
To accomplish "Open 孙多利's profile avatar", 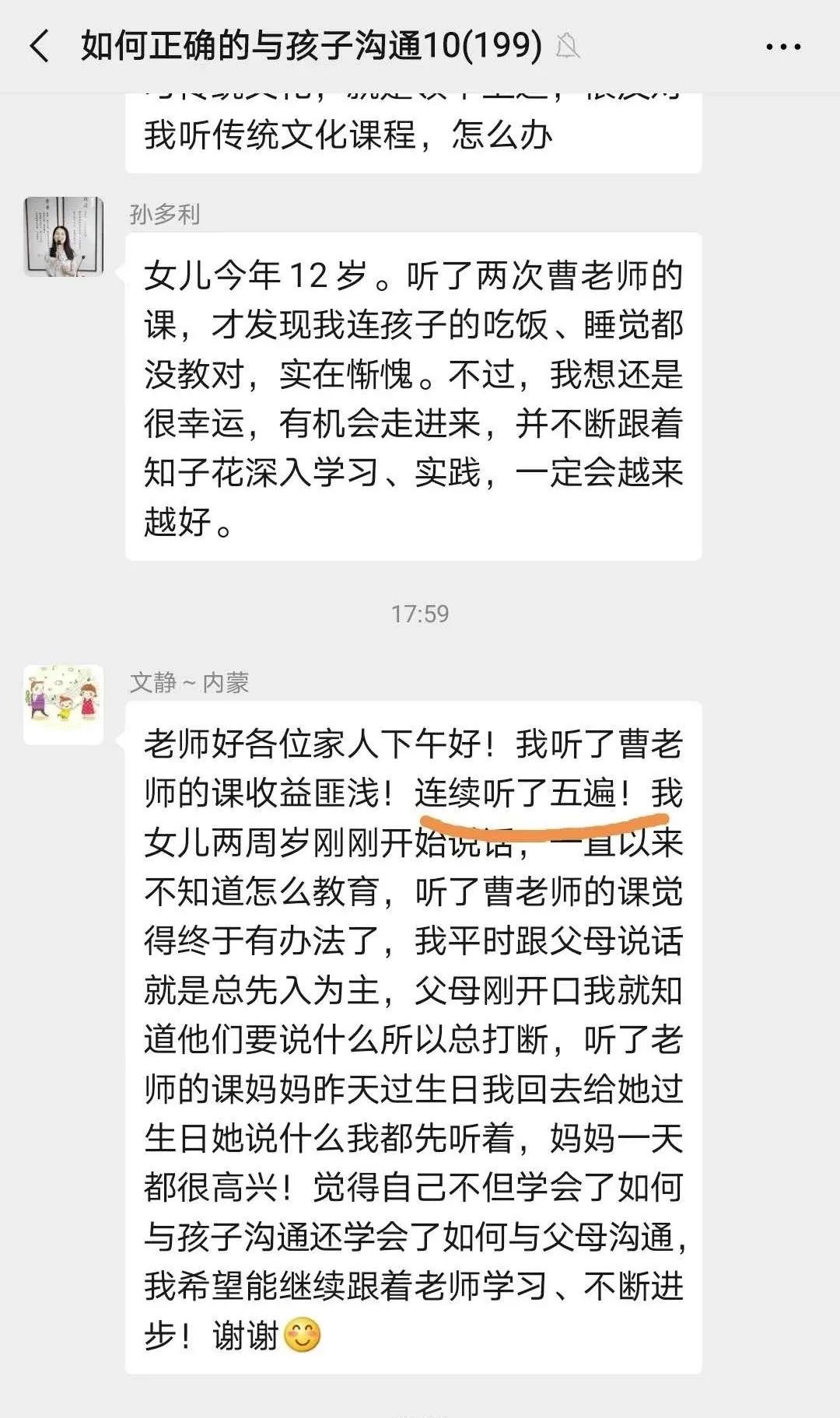I will [x=64, y=236].
